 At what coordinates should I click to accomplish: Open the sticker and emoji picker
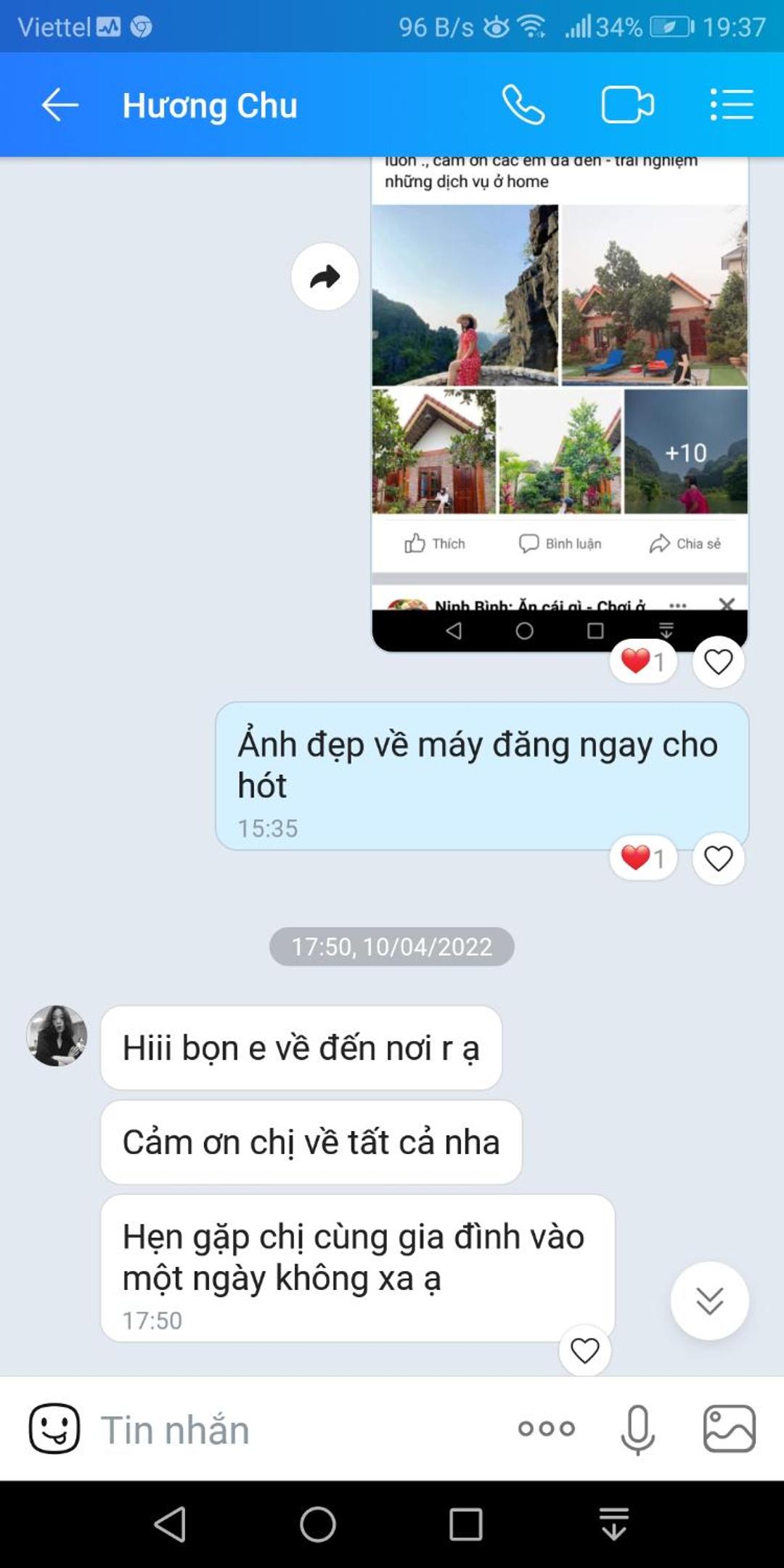[x=54, y=1429]
